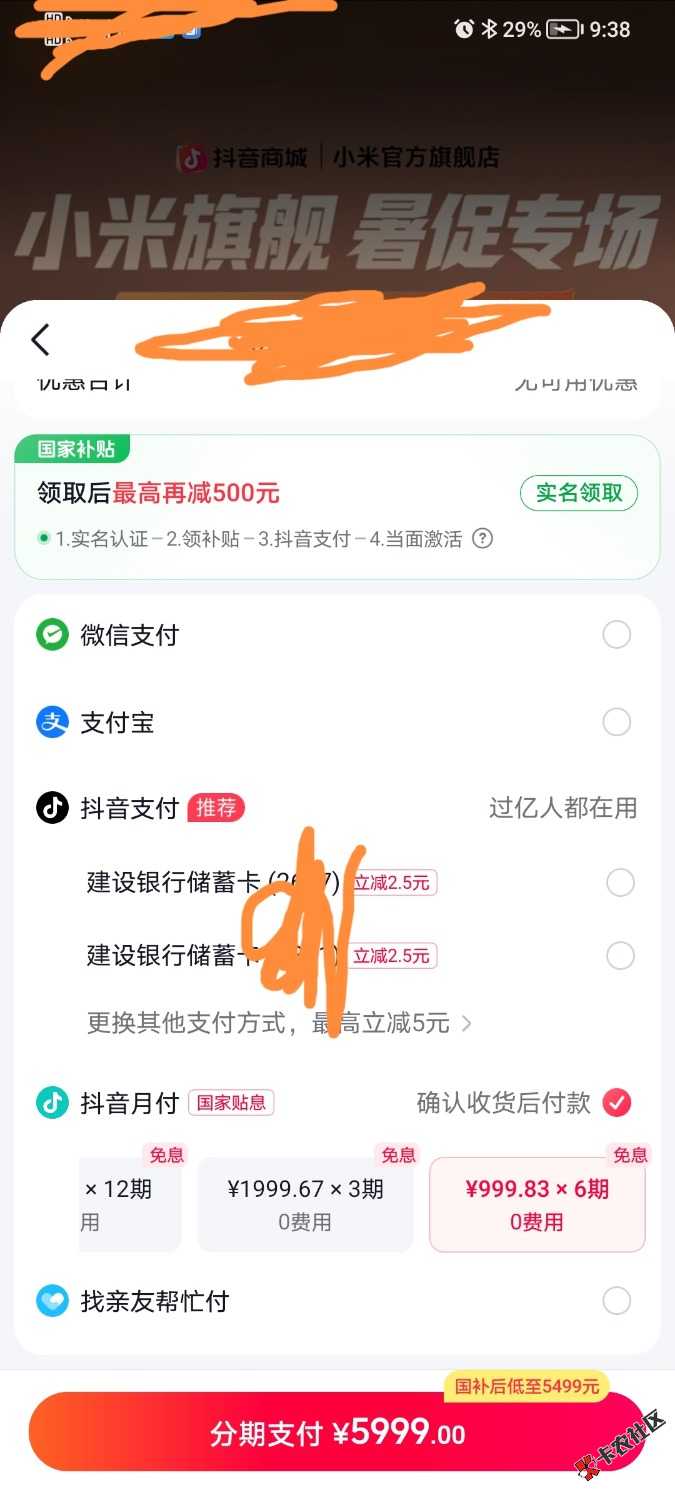Image resolution: width=675 pixels, height=1500 pixels.
Task: Tap 分期支付 ¥5999.00 to pay
Action: click(x=337, y=1434)
